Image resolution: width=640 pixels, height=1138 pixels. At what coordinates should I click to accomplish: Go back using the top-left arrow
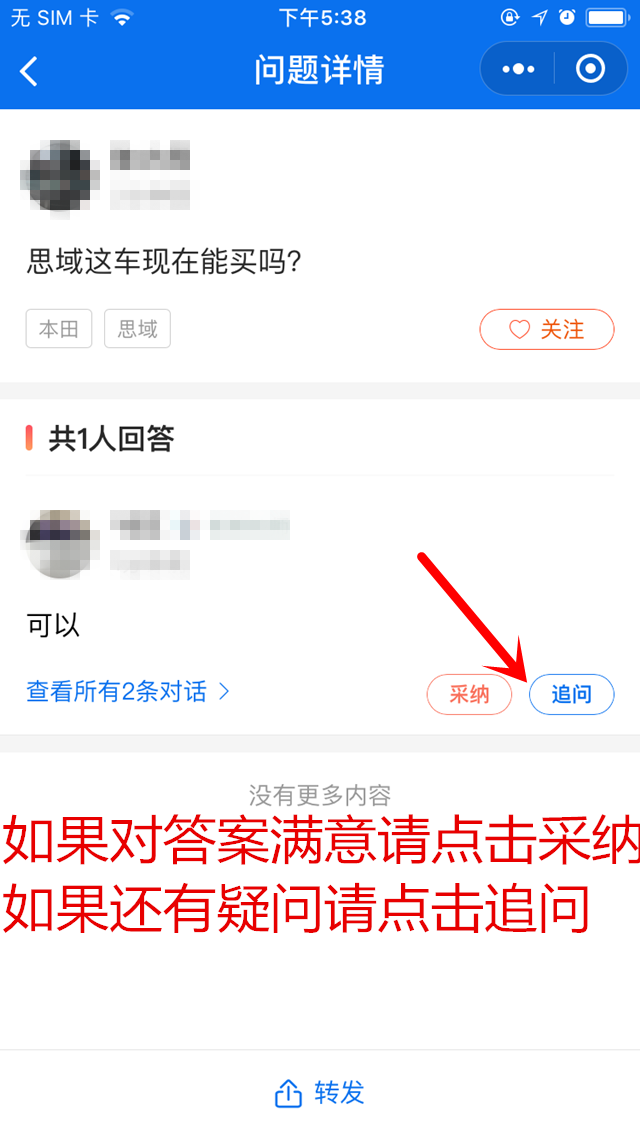pos(29,71)
